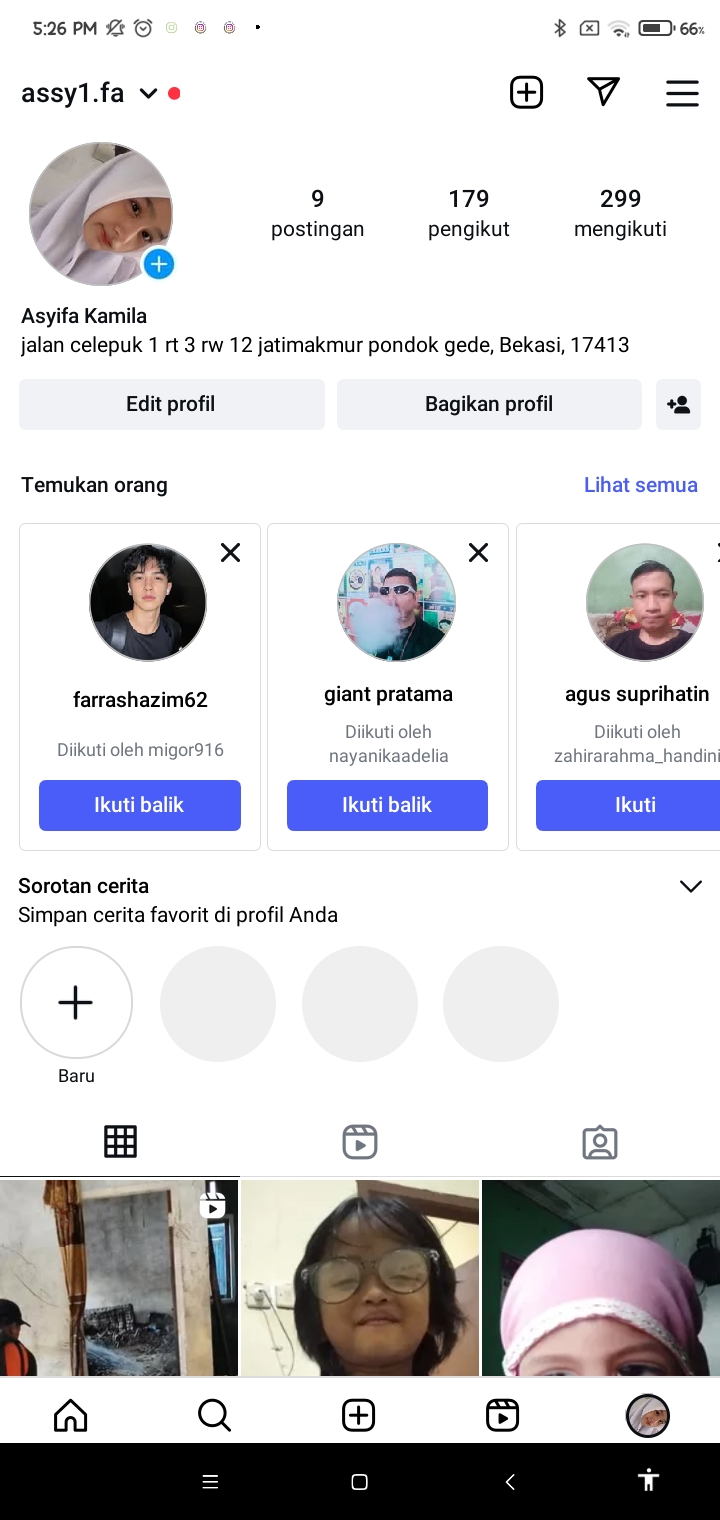Open Lihat semua link

click(640, 485)
